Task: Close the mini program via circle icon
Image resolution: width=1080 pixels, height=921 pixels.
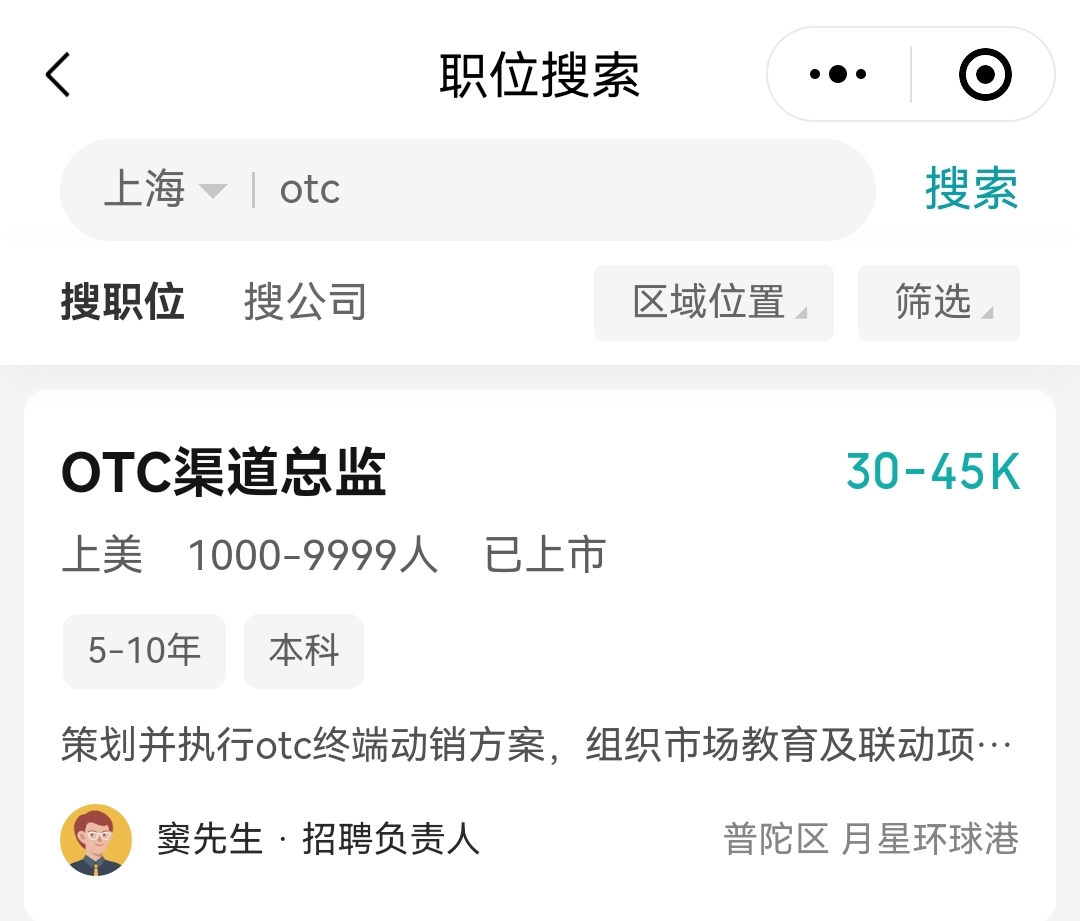Action: (984, 75)
